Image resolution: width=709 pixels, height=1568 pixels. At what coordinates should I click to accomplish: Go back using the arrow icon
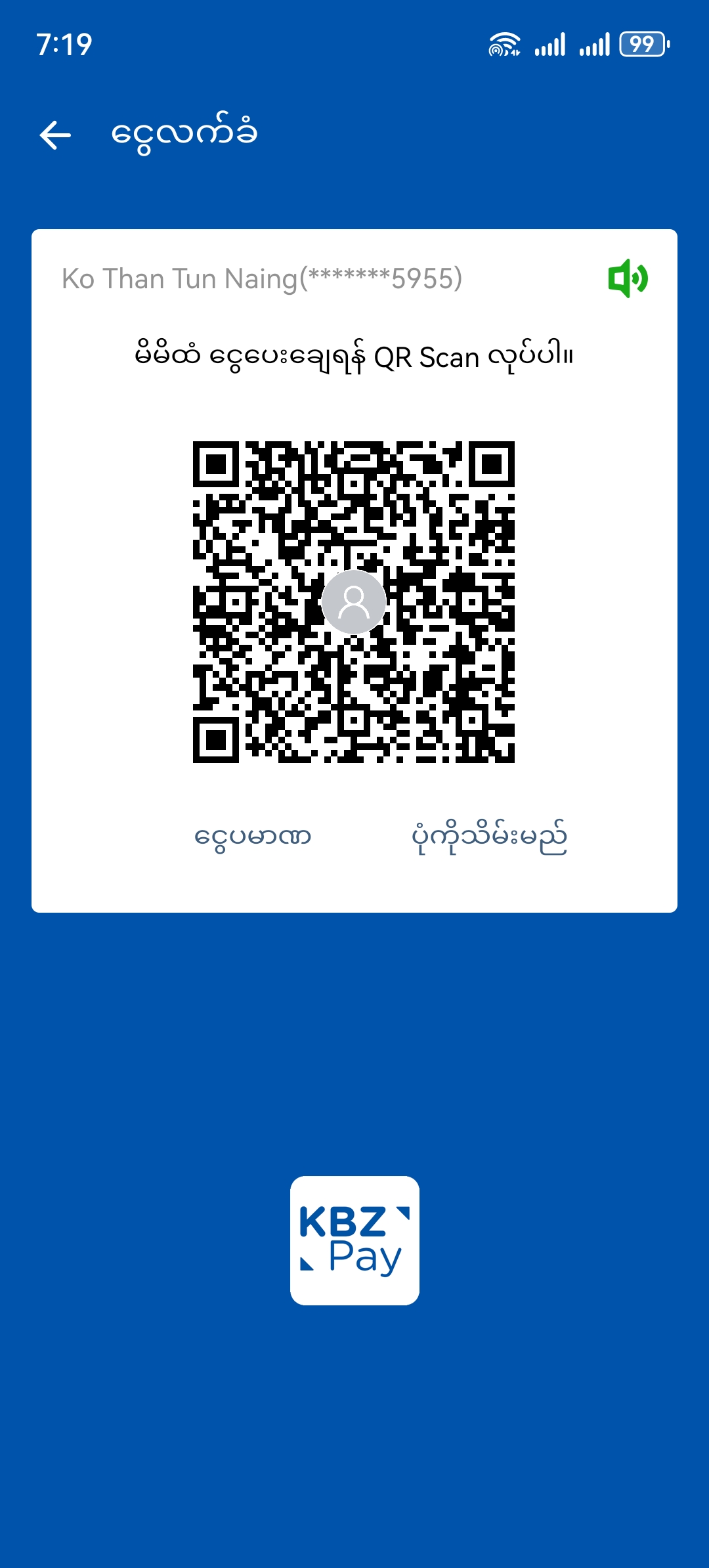pyautogui.click(x=55, y=135)
